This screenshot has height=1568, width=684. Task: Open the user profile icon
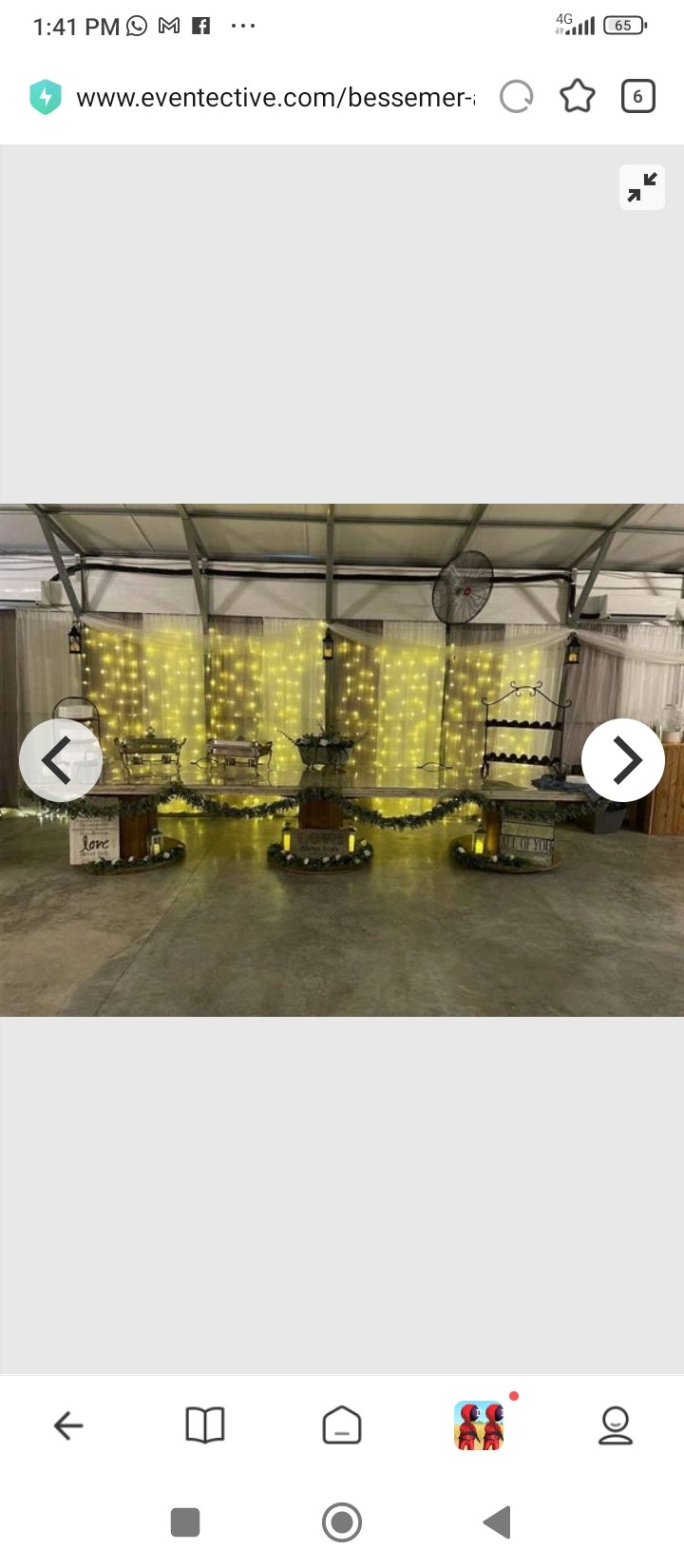pyautogui.click(x=617, y=1425)
